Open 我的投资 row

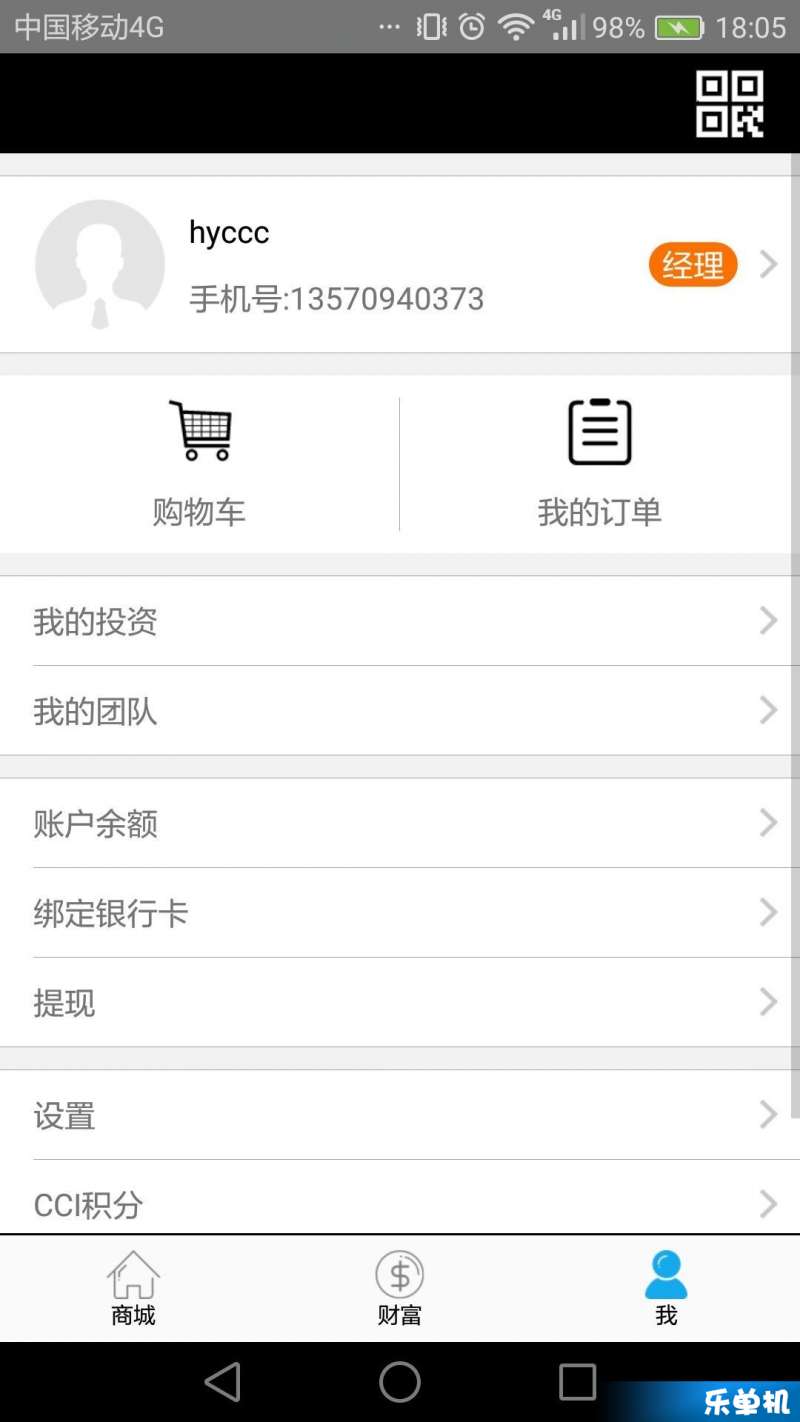coord(400,621)
